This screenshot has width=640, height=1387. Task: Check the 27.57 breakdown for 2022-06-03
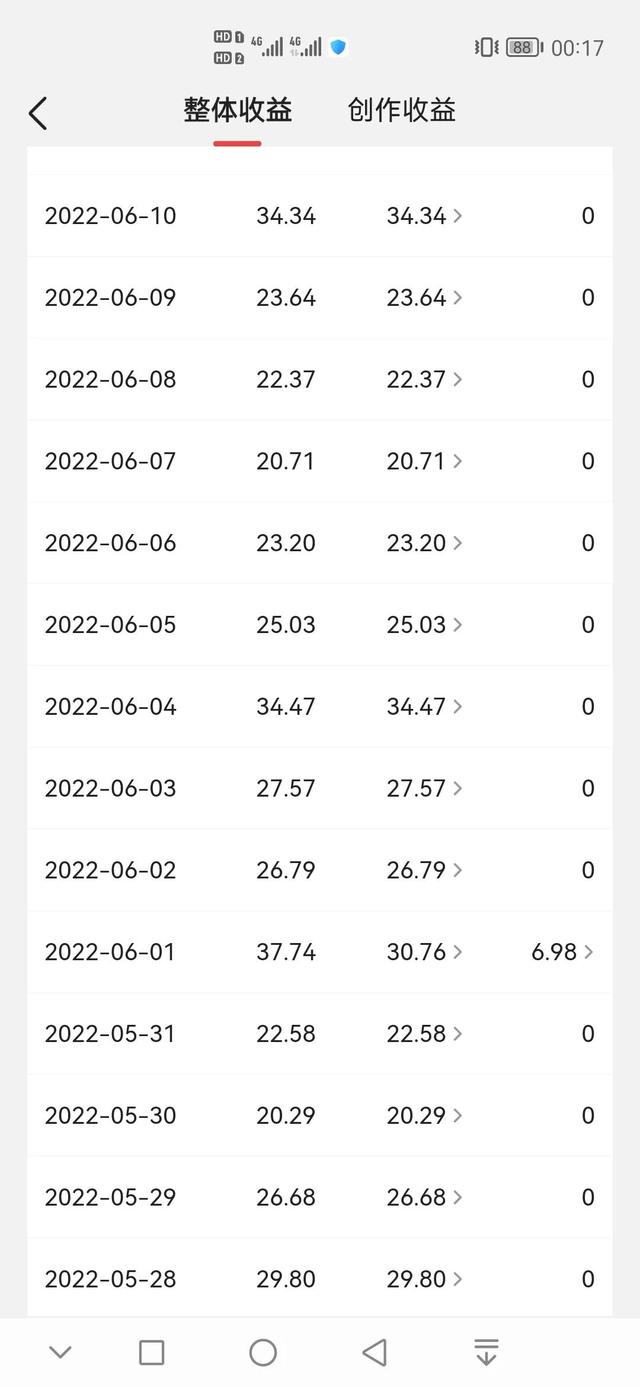[425, 789]
